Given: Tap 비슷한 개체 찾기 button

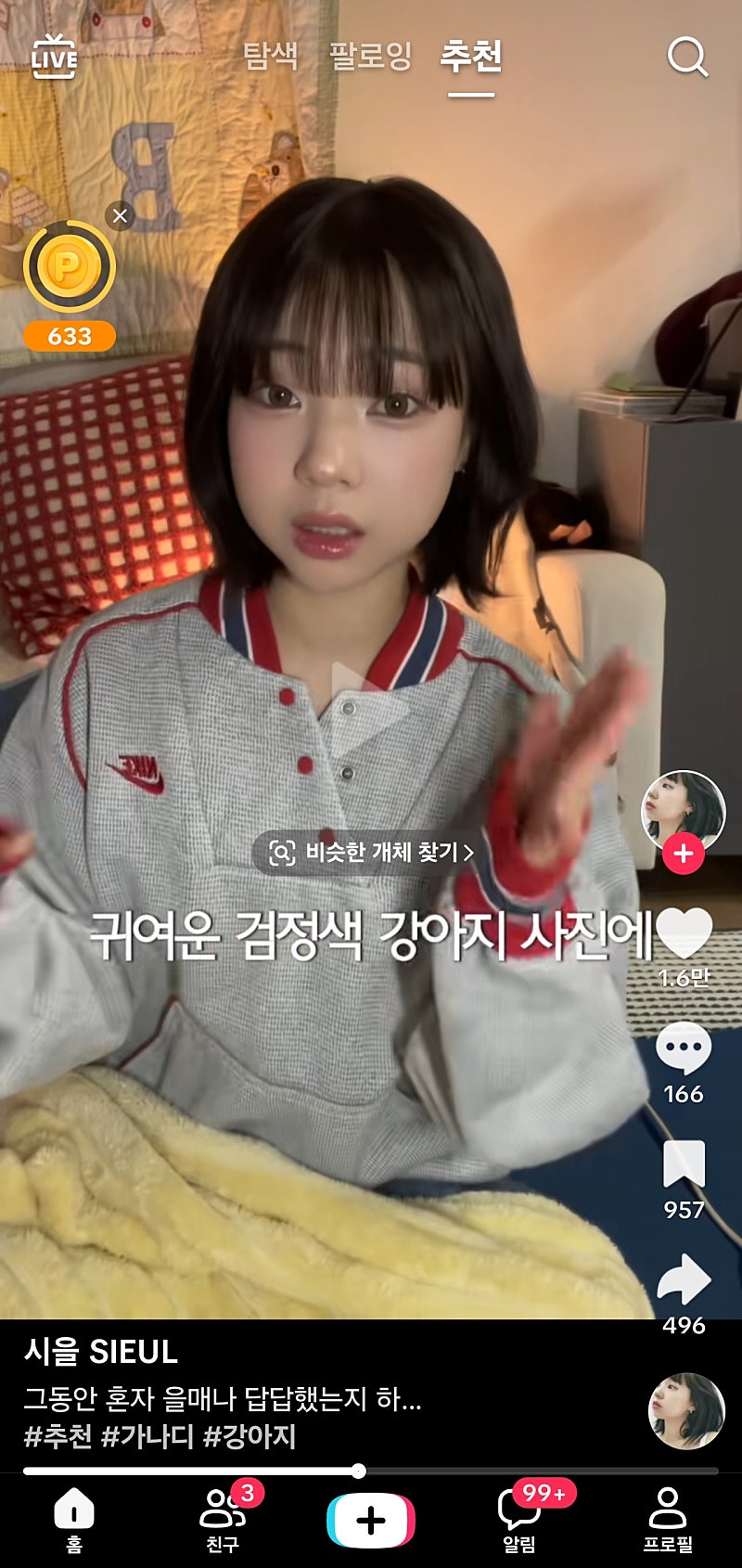Looking at the screenshot, I should 371,852.
